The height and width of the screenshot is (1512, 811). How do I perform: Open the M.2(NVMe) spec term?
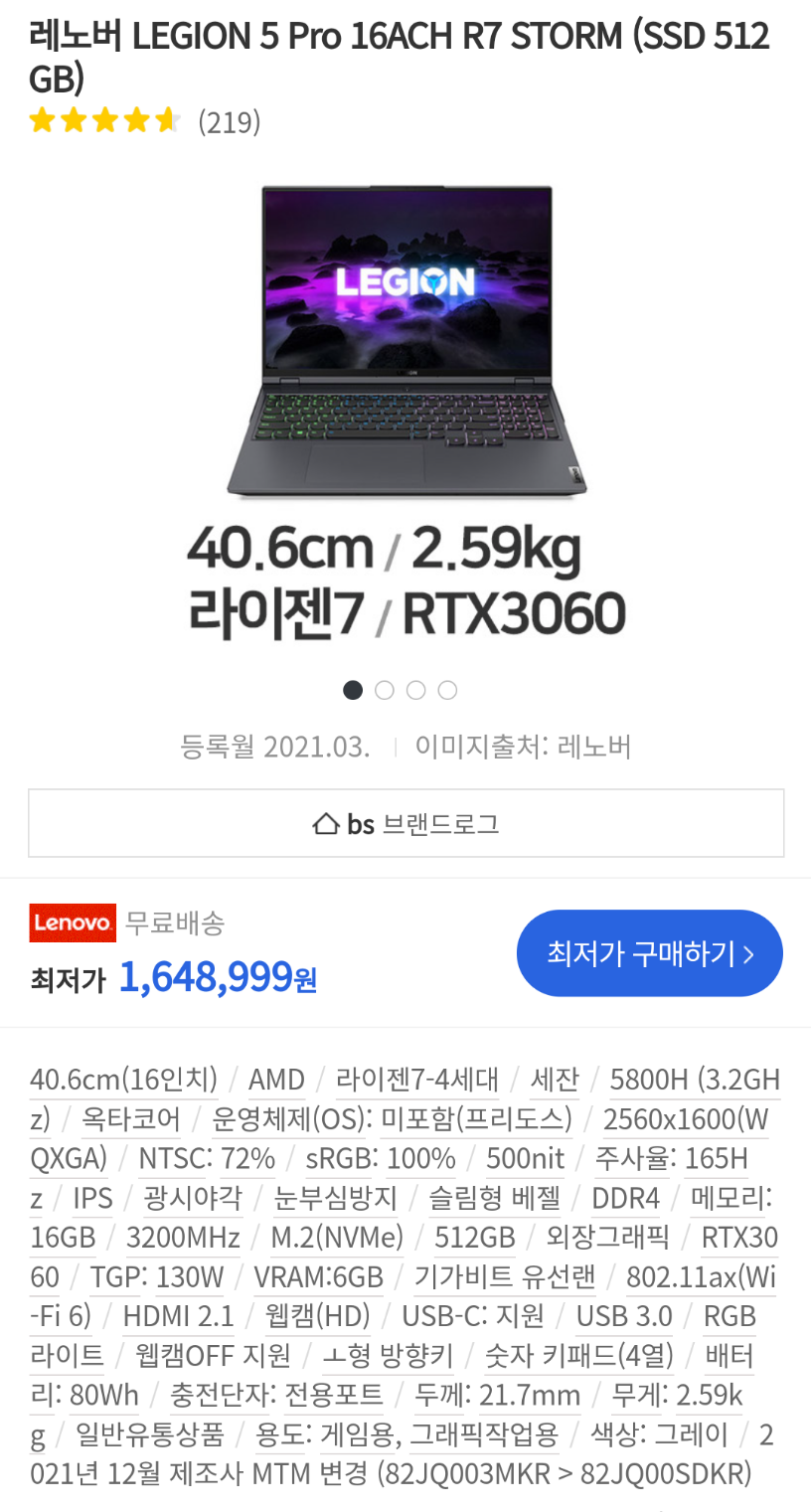337,1238
